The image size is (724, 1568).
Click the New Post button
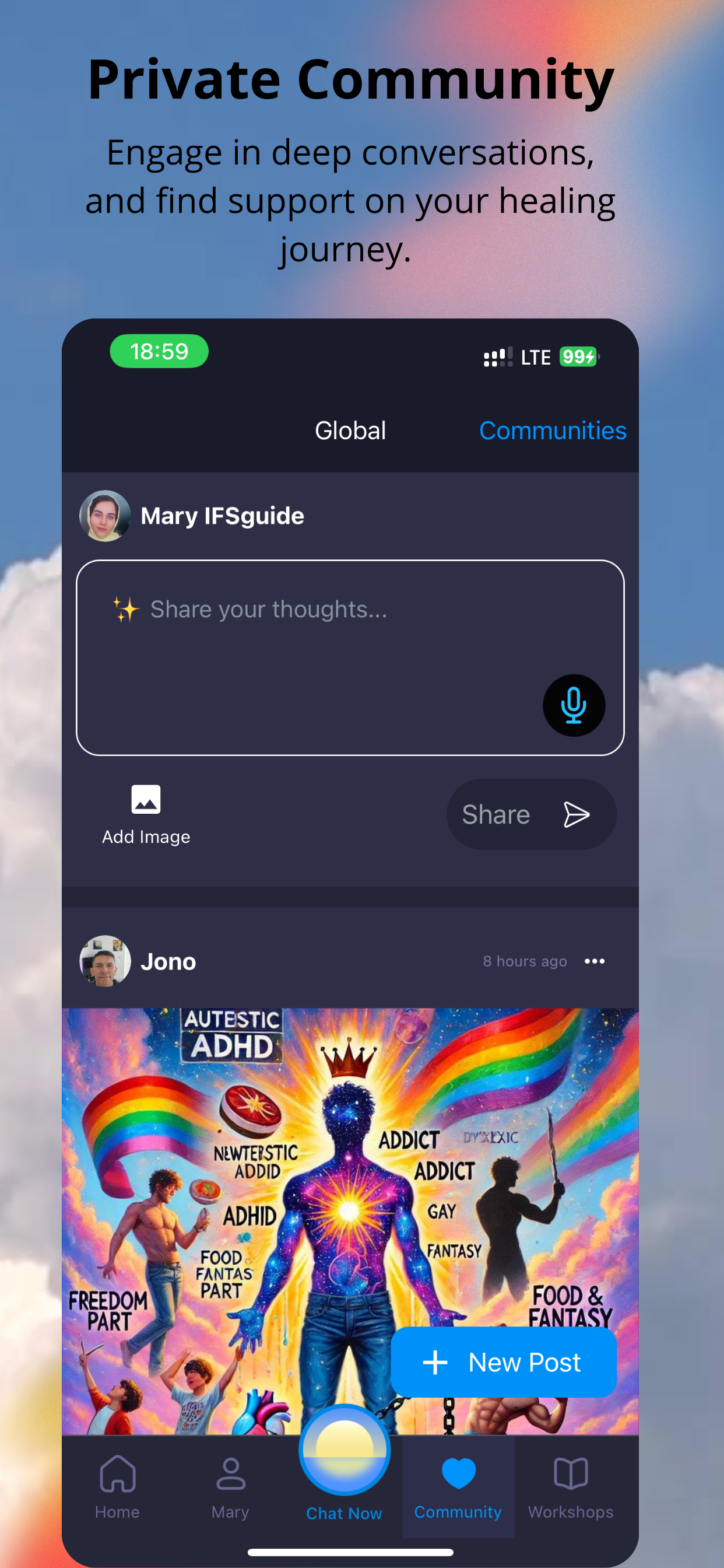click(504, 1361)
